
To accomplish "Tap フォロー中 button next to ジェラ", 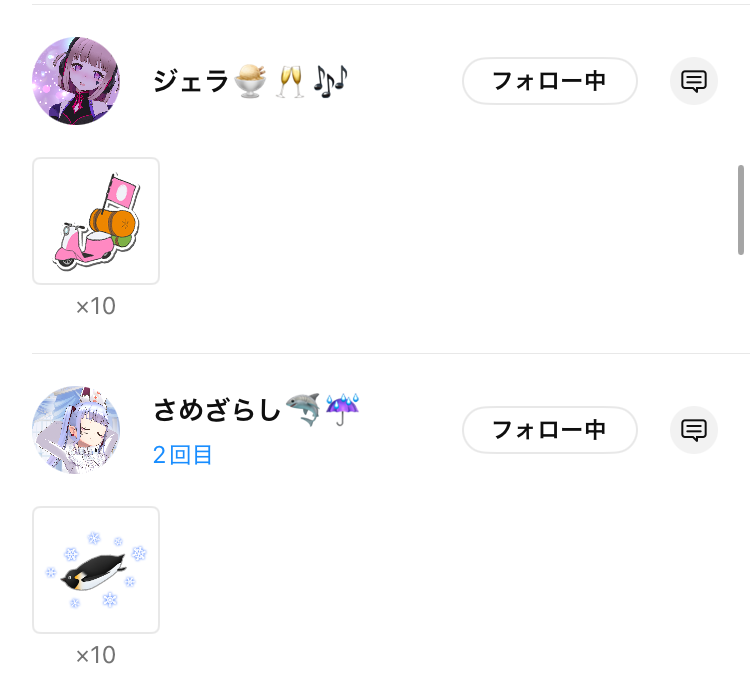I will coord(549,81).
